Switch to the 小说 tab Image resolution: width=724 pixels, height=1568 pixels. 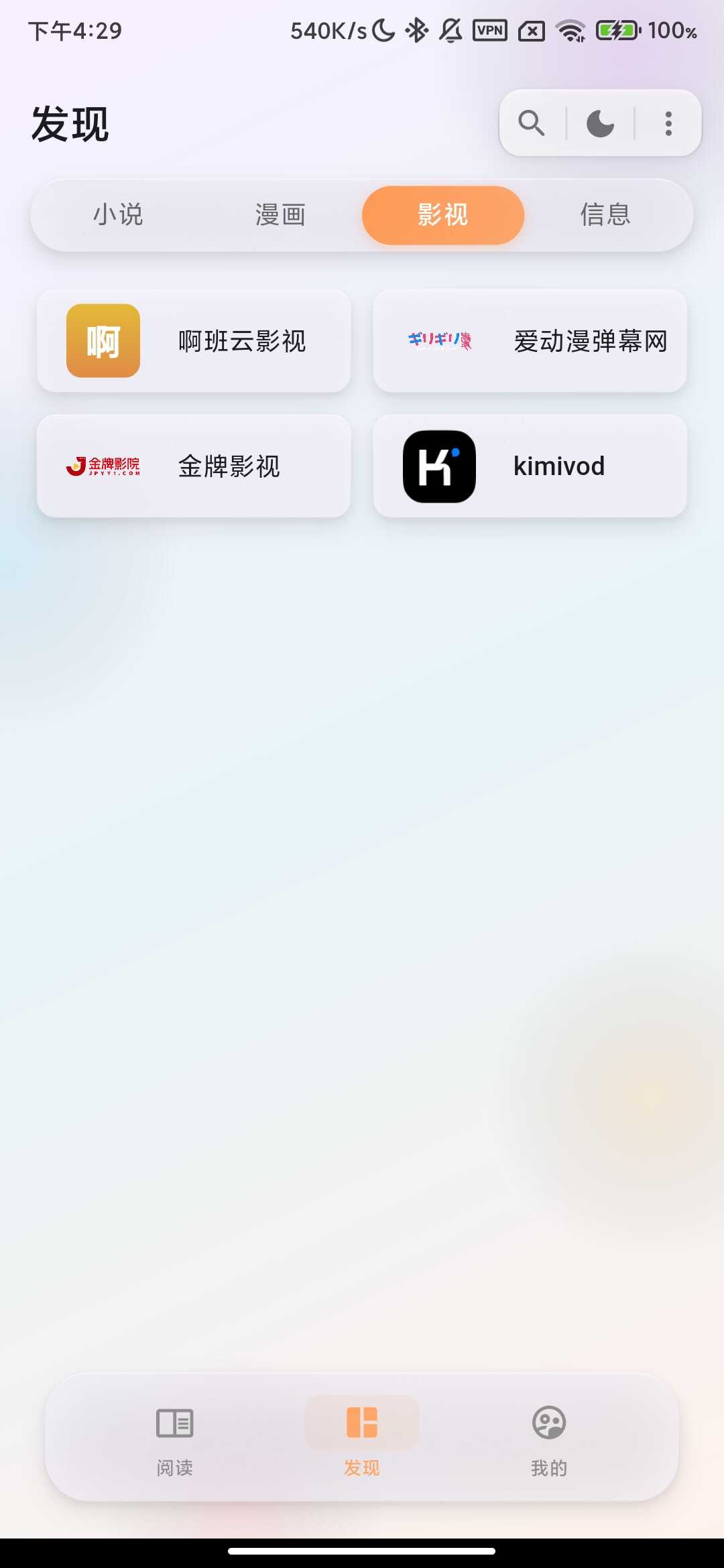118,215
